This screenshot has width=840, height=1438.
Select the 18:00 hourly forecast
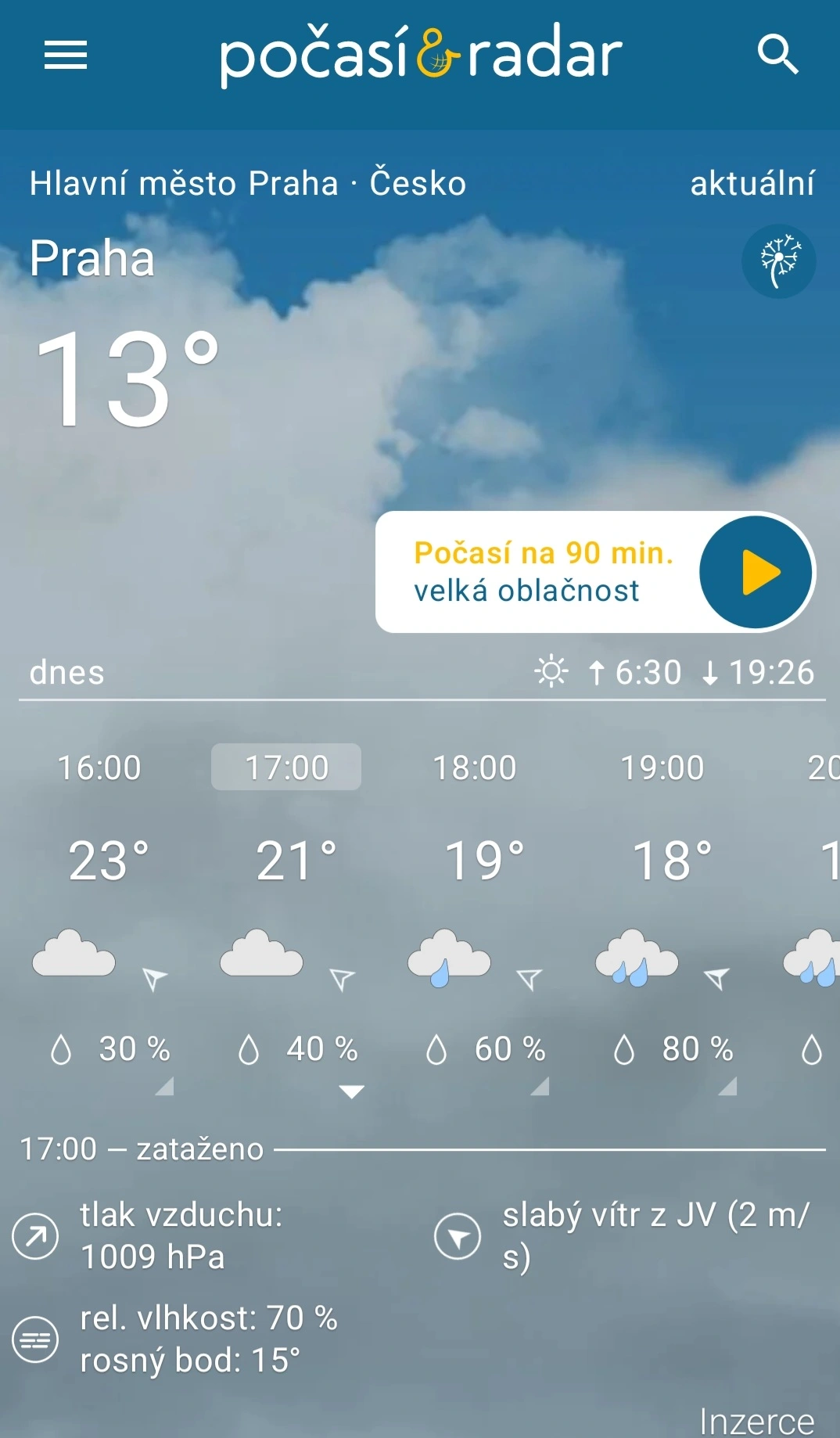tap(475, 861)
